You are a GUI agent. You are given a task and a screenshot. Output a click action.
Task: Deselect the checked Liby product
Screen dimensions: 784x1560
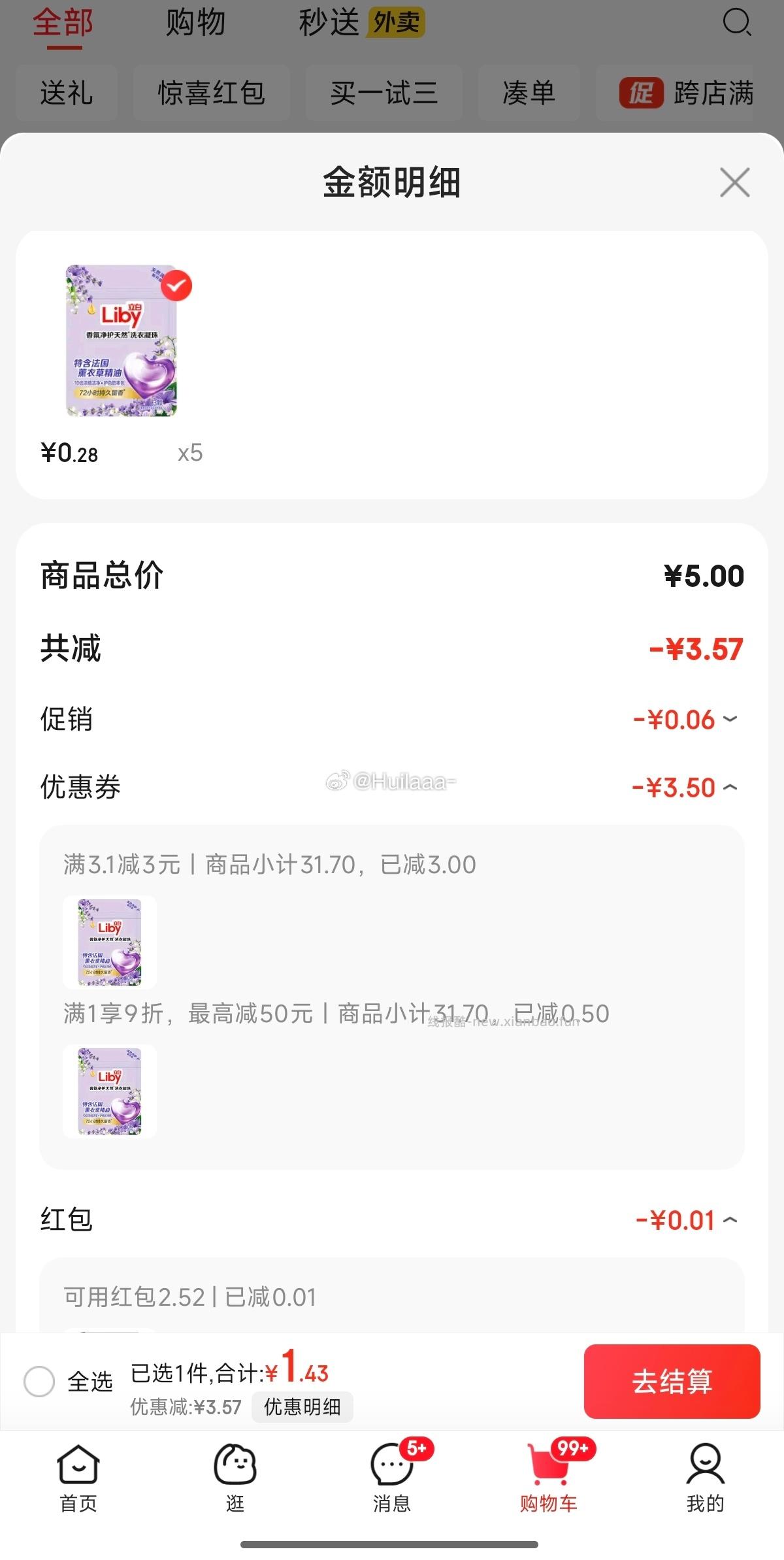(176, 286)
